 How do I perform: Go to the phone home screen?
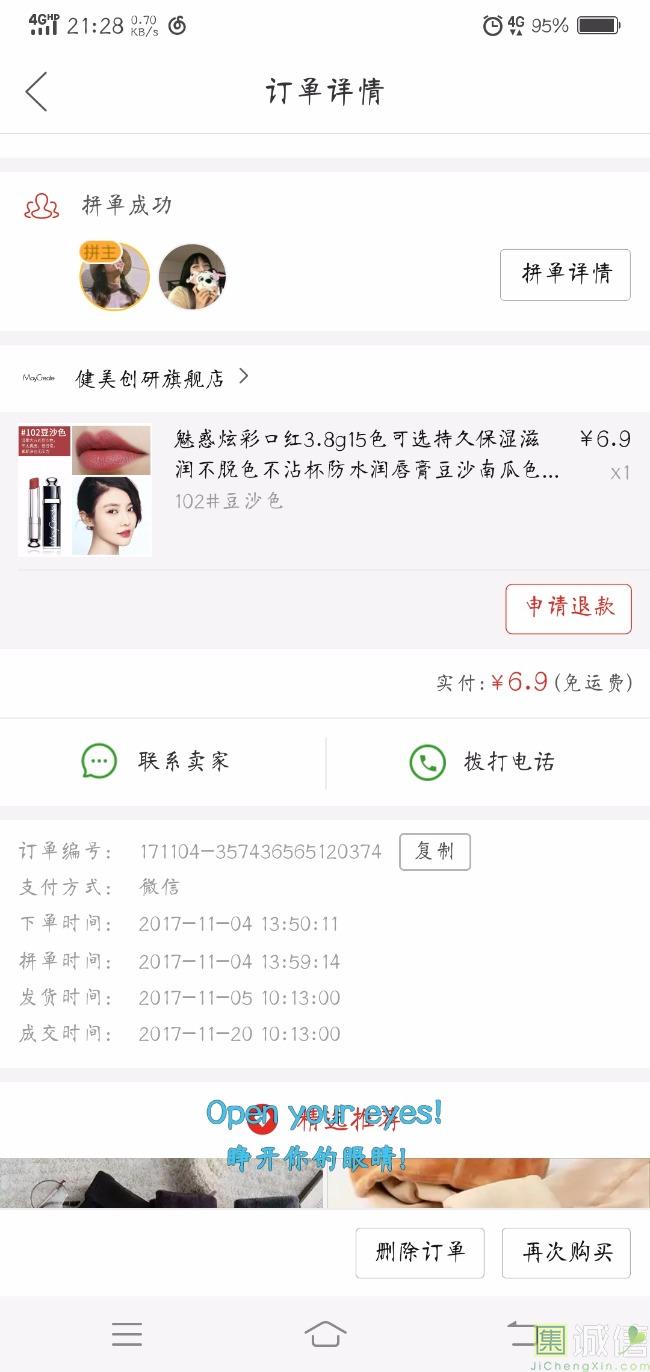pyautogui.click(x=325, y=1334)
